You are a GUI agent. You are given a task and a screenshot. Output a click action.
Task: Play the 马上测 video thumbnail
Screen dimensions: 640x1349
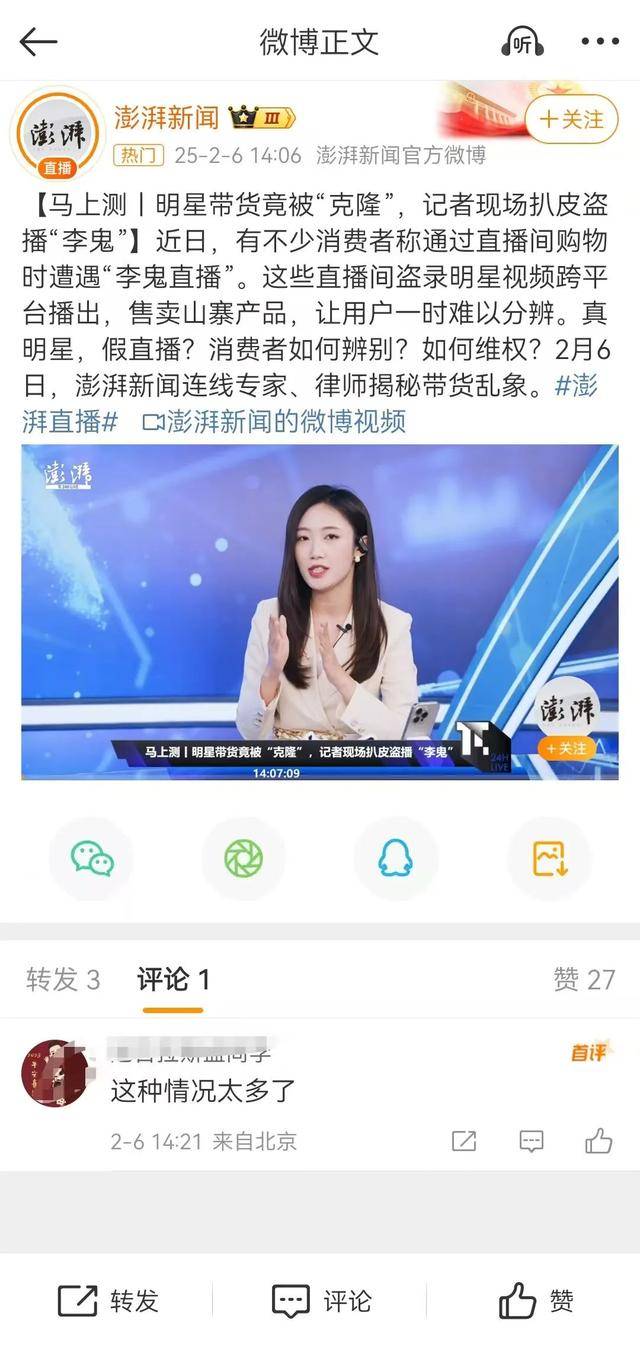point(319,611)
